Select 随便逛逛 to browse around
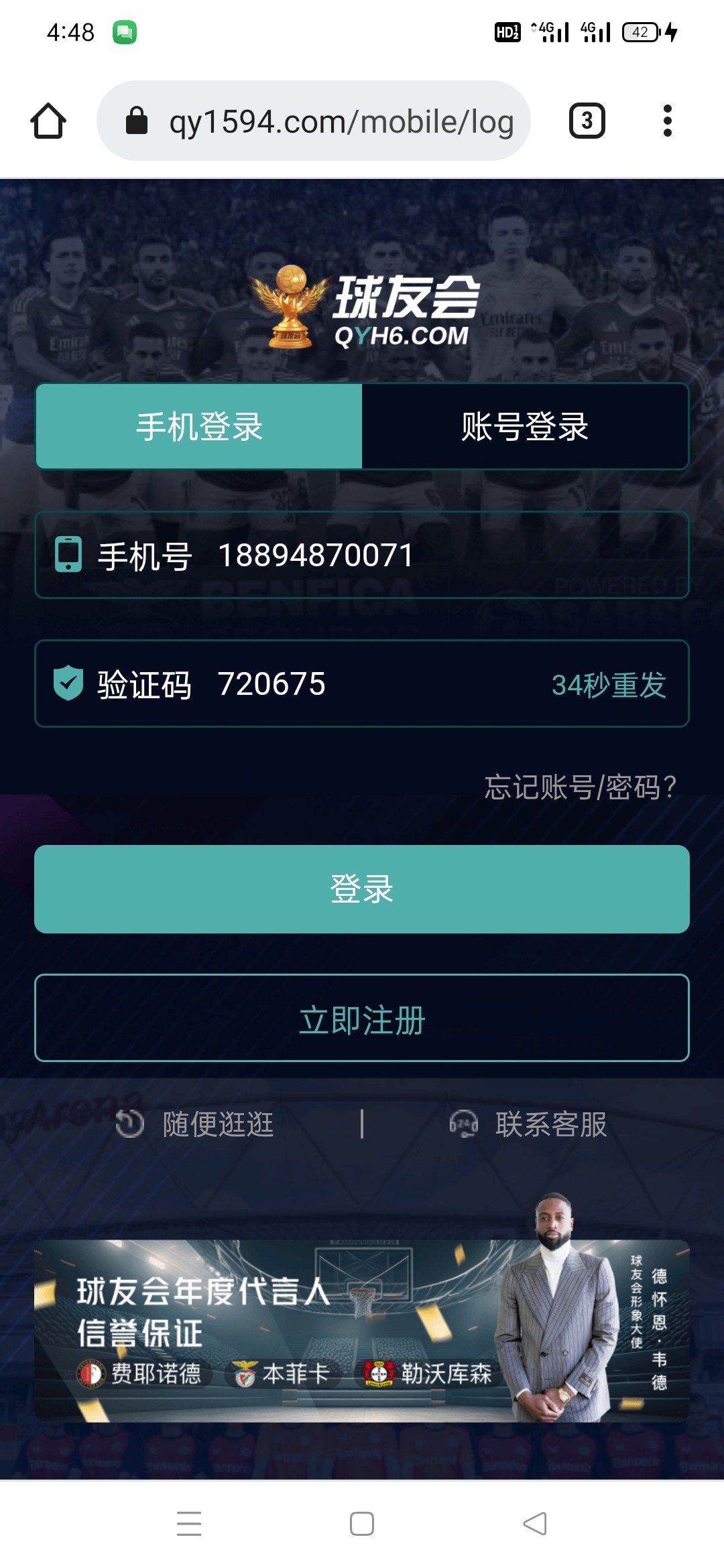 tap(196, 1124)
